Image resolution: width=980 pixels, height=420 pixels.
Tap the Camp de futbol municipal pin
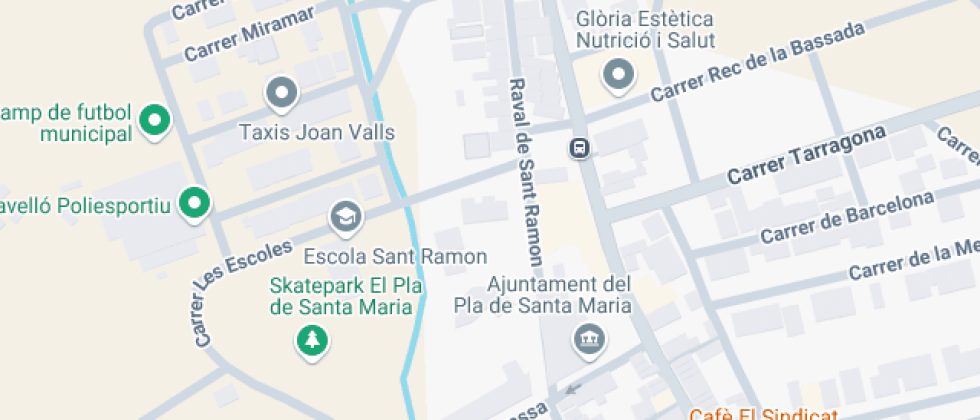pos(153,121)
